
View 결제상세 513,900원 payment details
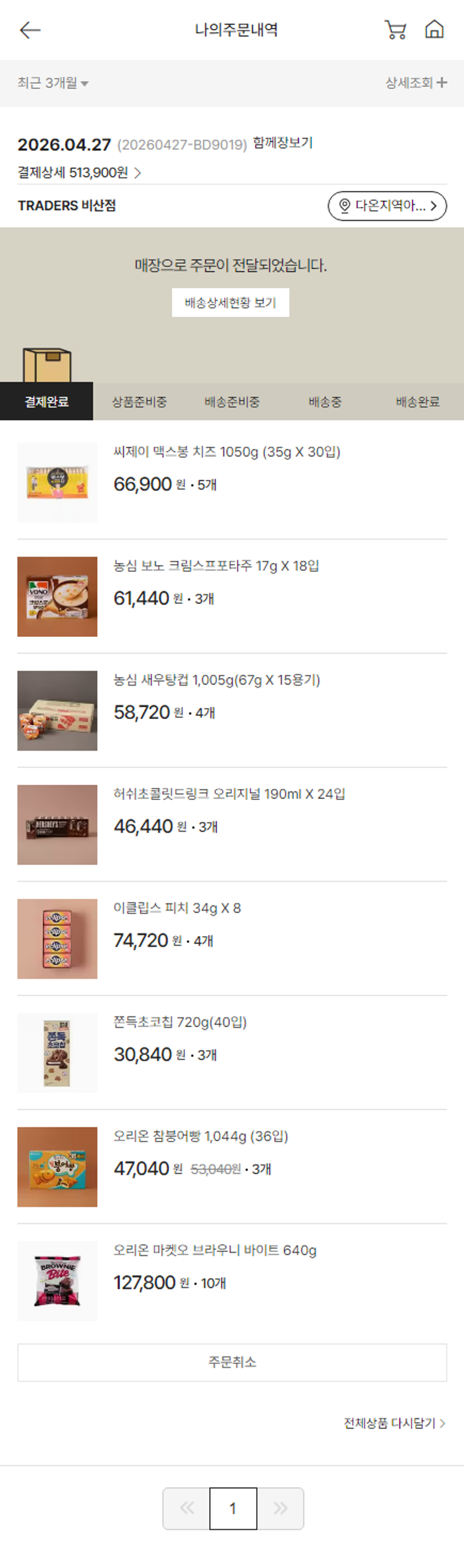click(x=79, y=173)
